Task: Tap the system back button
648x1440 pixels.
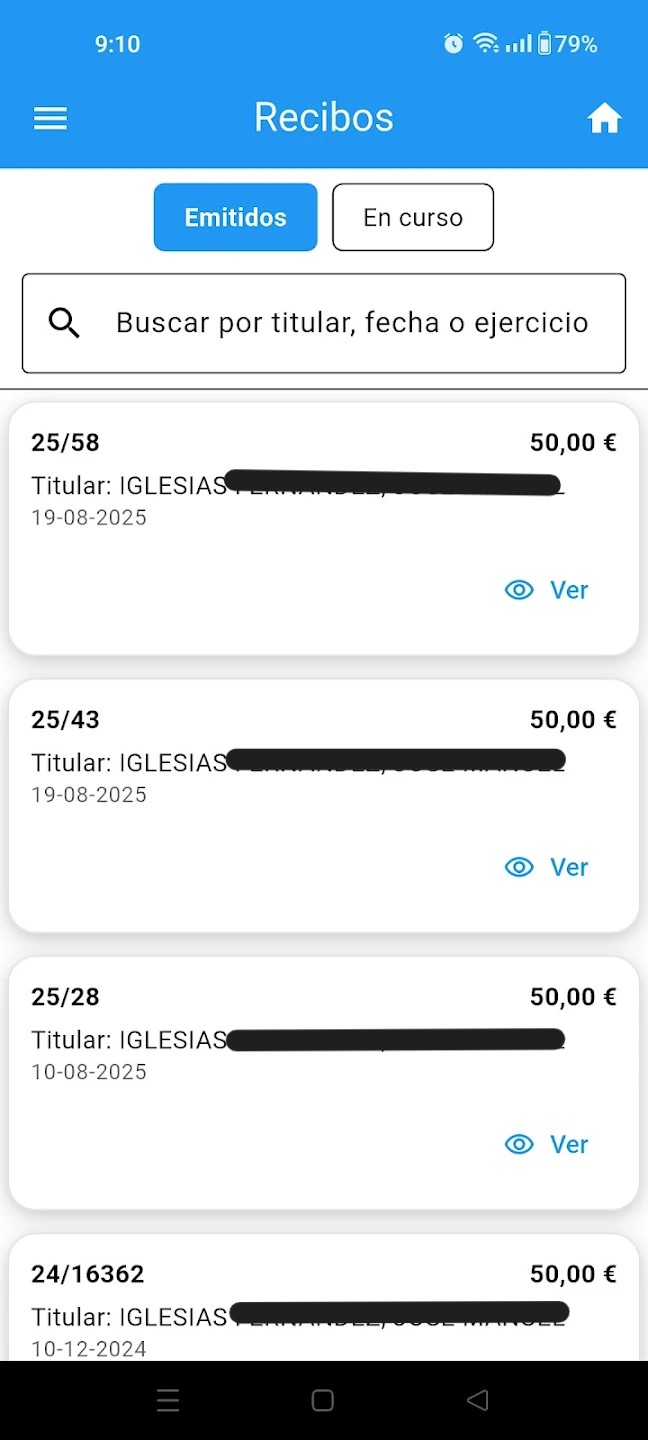Action: click(478, 1400)
